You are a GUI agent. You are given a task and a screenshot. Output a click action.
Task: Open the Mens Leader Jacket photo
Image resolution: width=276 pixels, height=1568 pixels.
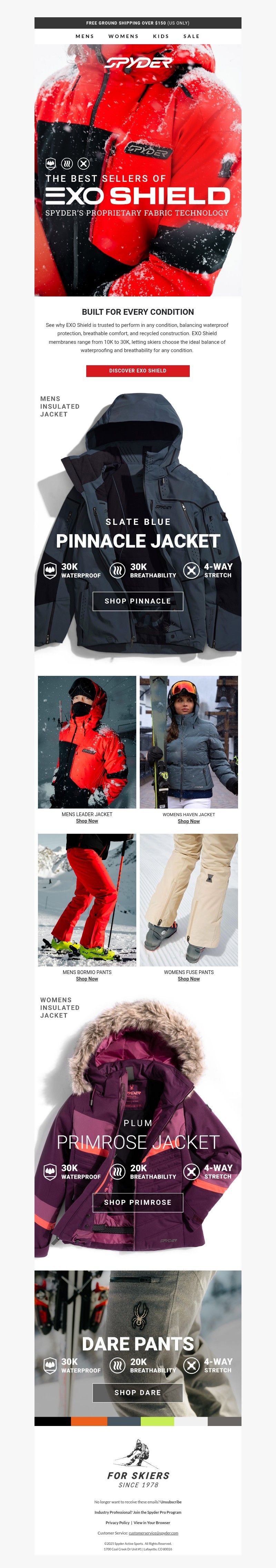(x=87, y=742)
